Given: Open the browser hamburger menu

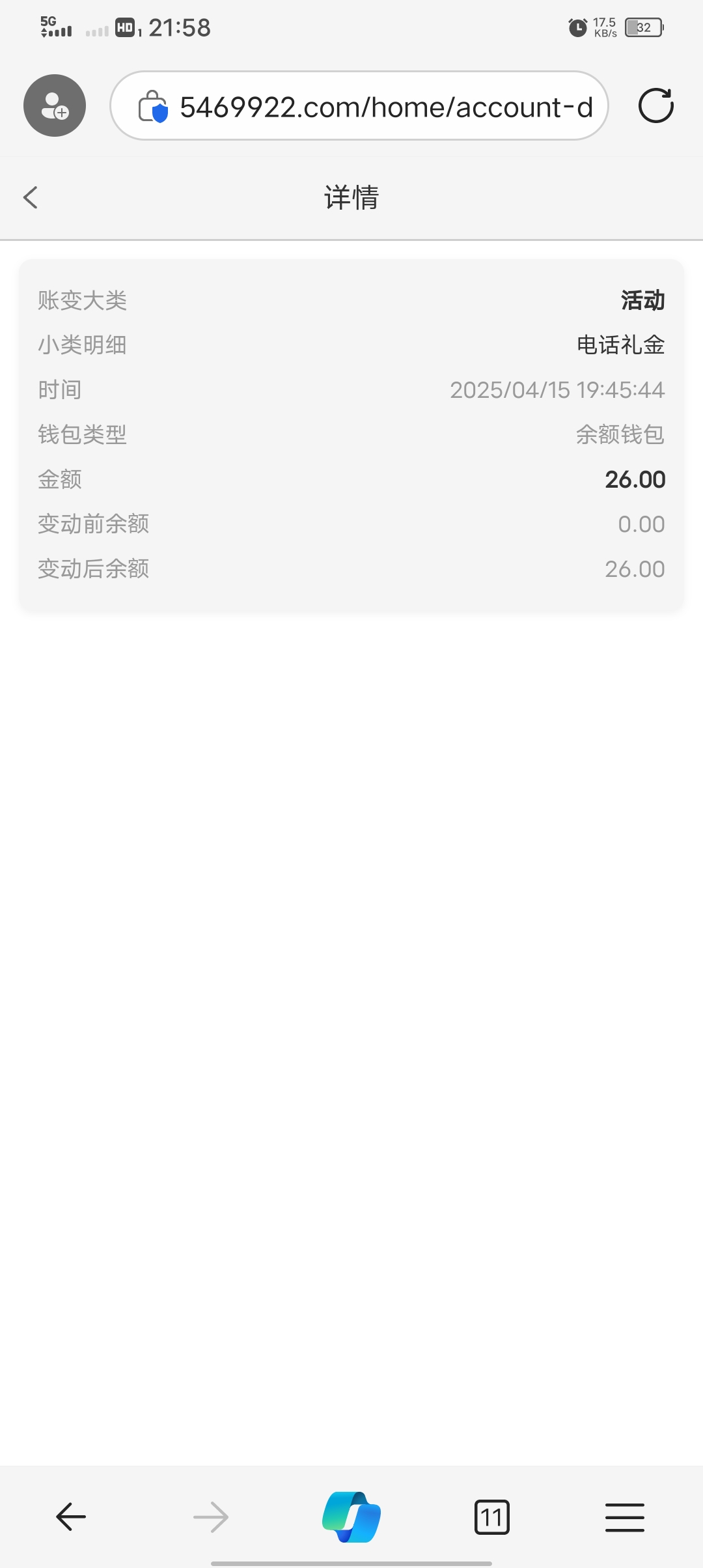Looking at the screenshot, I should point(625,1517).
